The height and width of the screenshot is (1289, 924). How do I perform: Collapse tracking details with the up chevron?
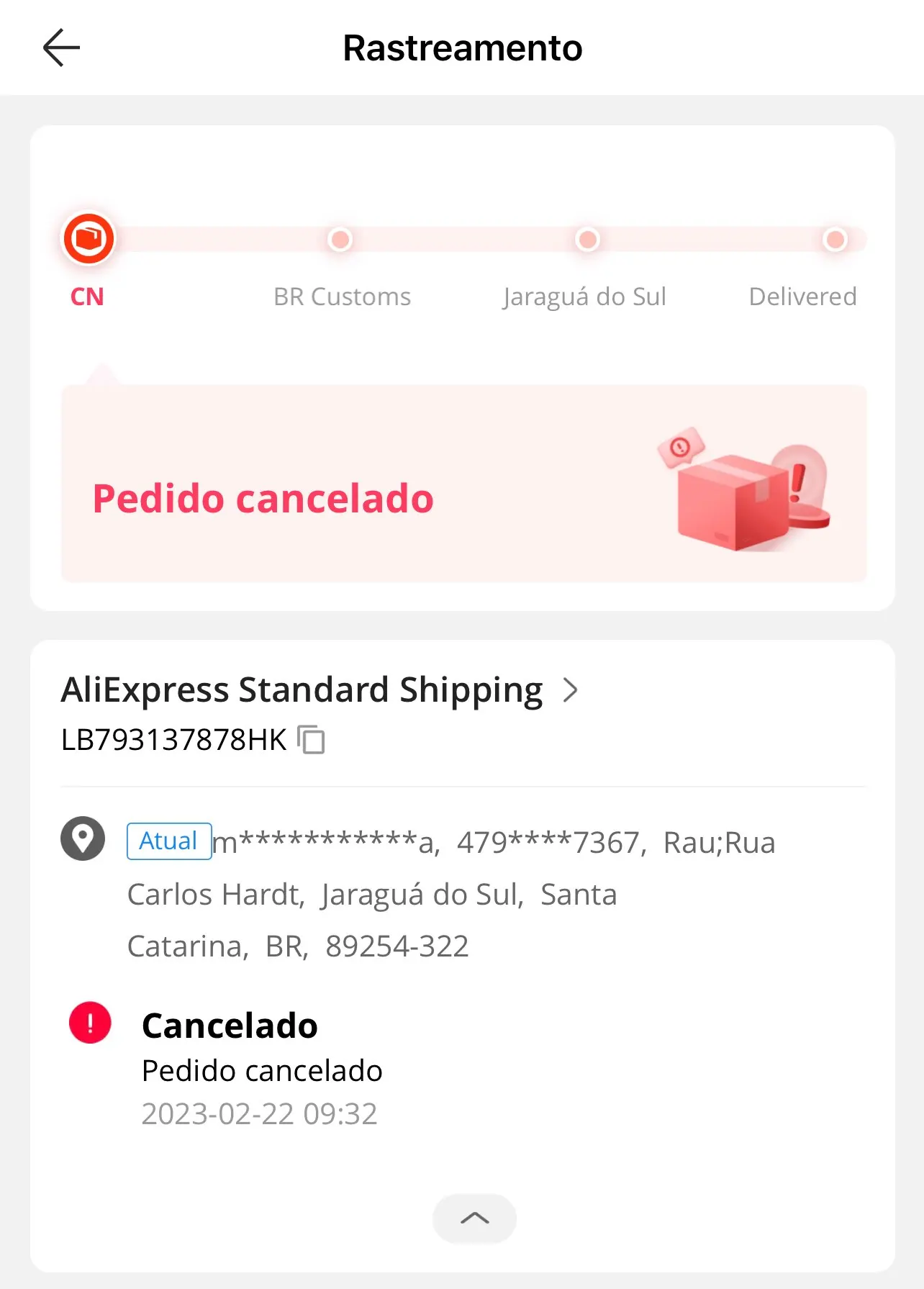point(474,1218)
